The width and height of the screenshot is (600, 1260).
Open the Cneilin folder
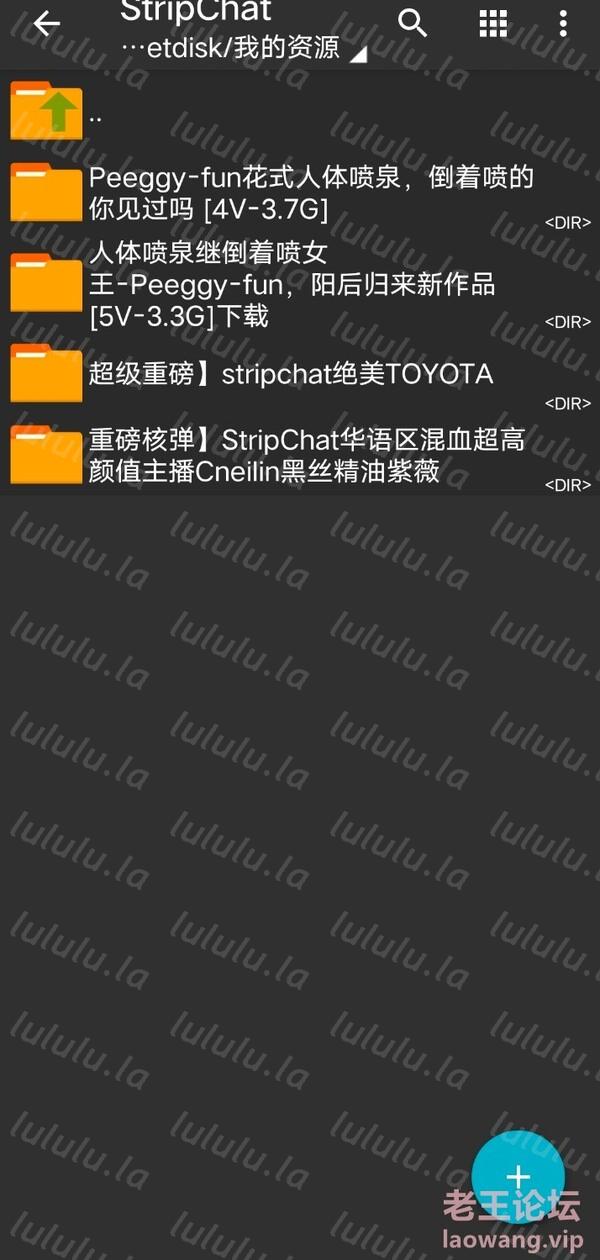[300, 456]
